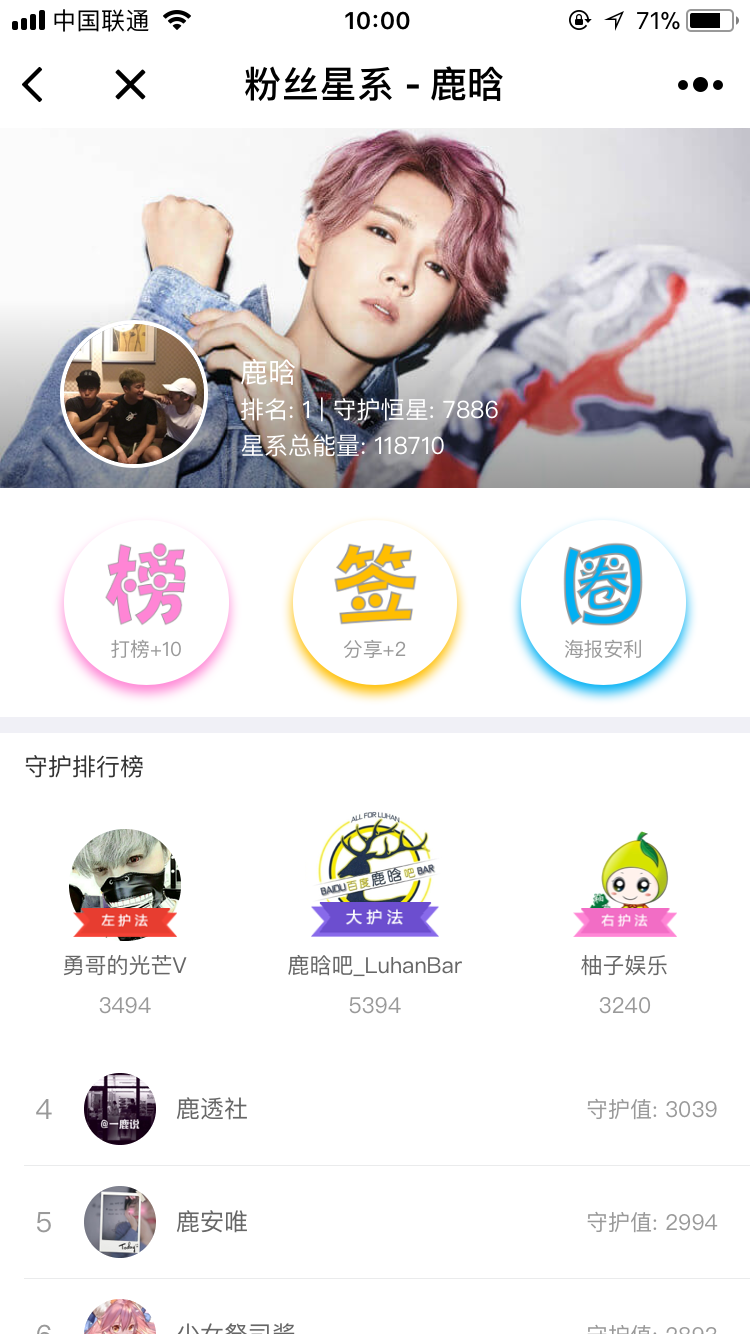Open 鹿晗's round avatar photo

click(x=134, y=394)
